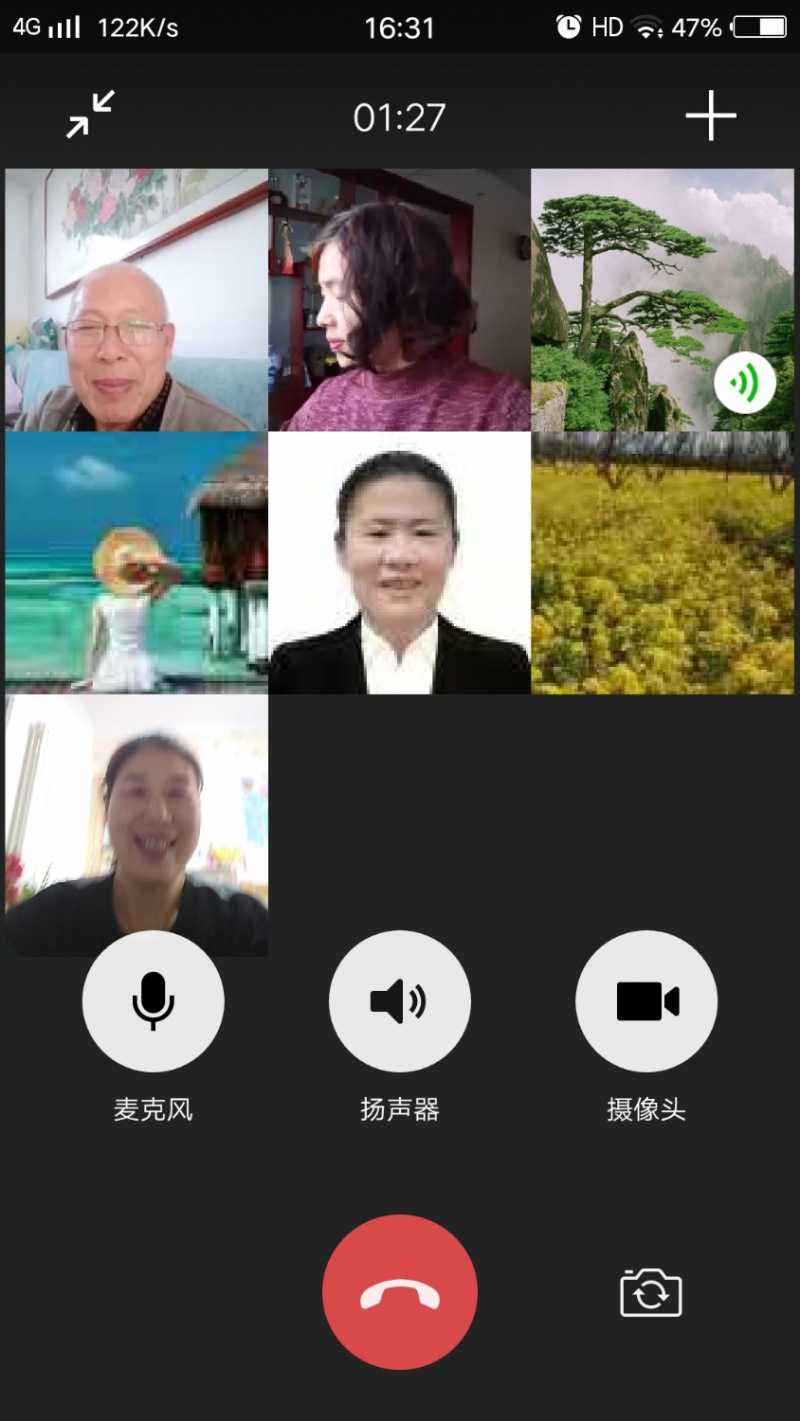Flip between front and rear camera
Screen dimensions: 800x1421
651,1293
